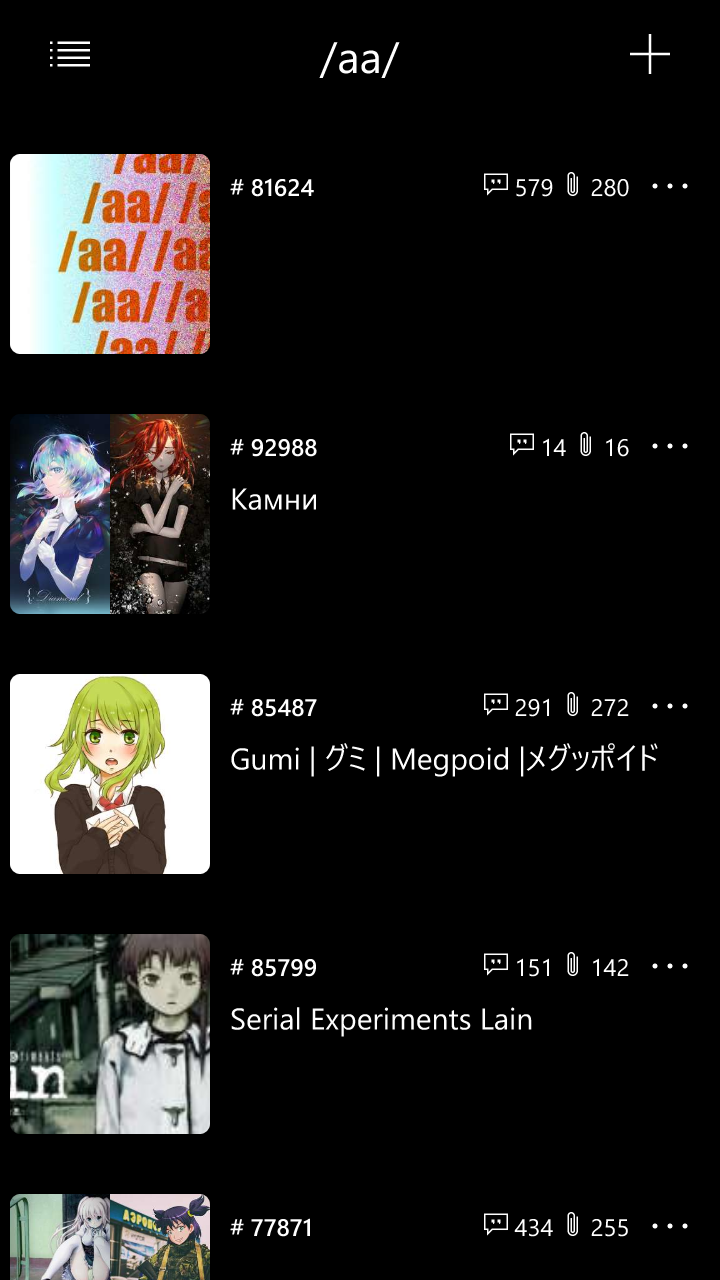Open more options for thread #92988

point(670,447)
